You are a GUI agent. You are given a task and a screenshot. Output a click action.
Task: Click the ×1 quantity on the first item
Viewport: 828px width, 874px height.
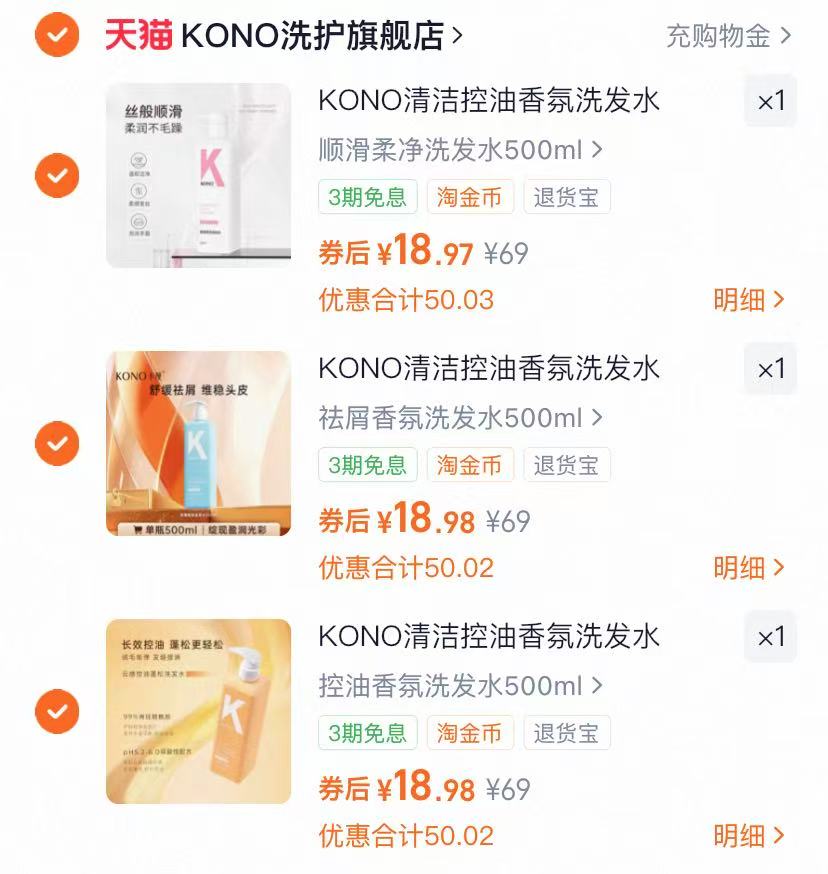(769, 101)
